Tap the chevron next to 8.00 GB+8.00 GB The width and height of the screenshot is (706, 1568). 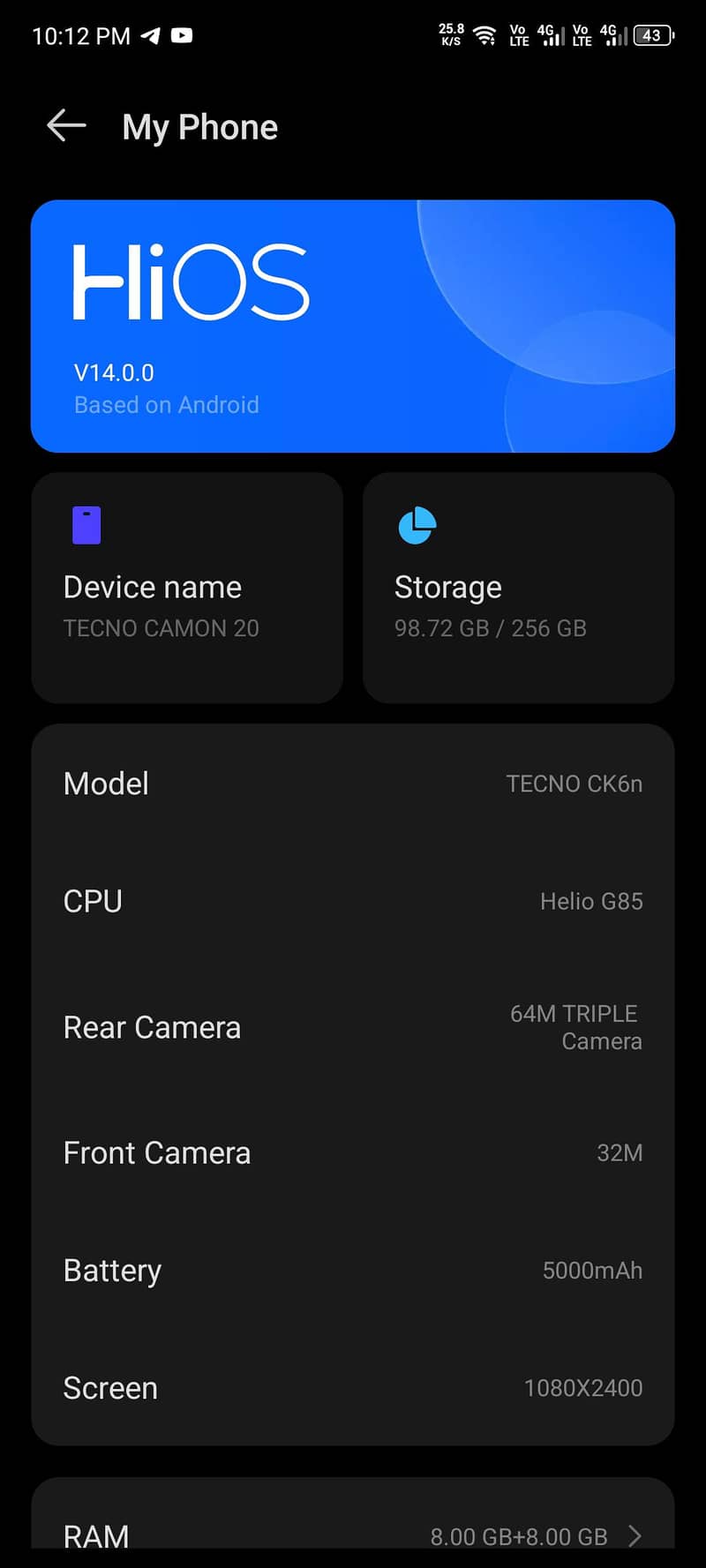pos(634,1535)
